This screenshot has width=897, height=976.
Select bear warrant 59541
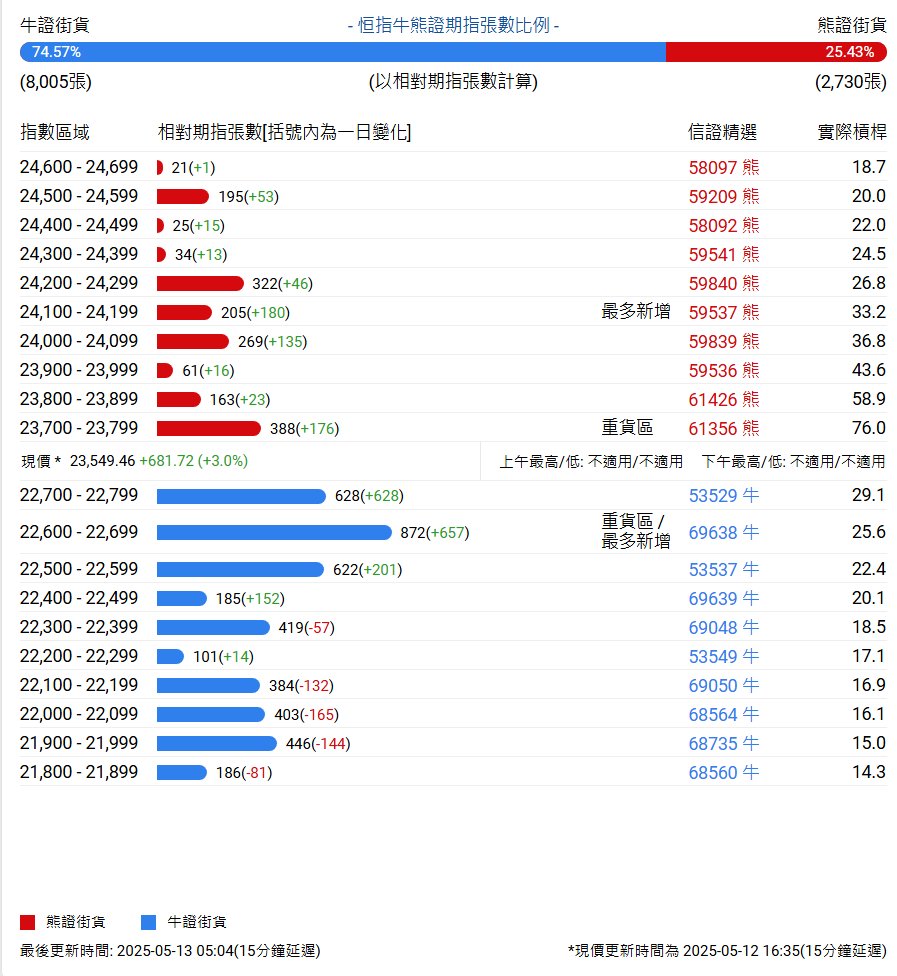point(723,254)
